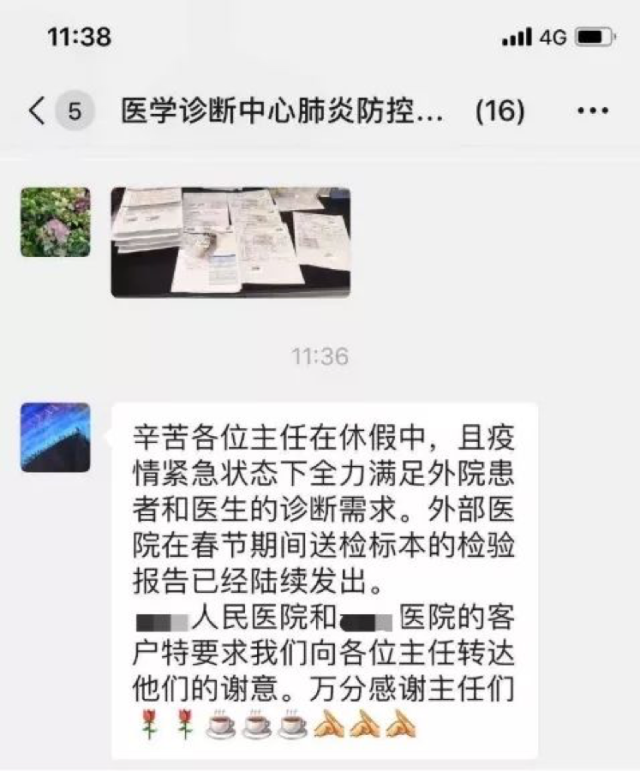Open the shared photo of documents

coord(230,242)
